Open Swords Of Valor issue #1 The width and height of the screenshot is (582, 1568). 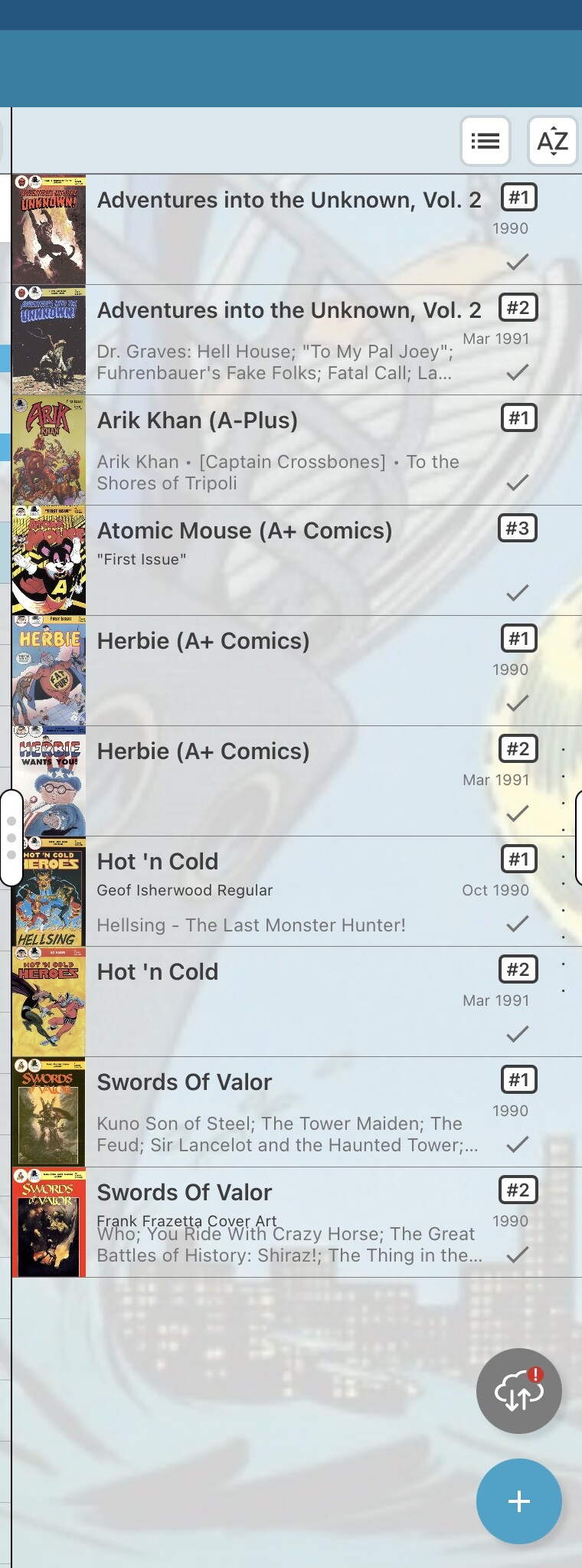289,1111
